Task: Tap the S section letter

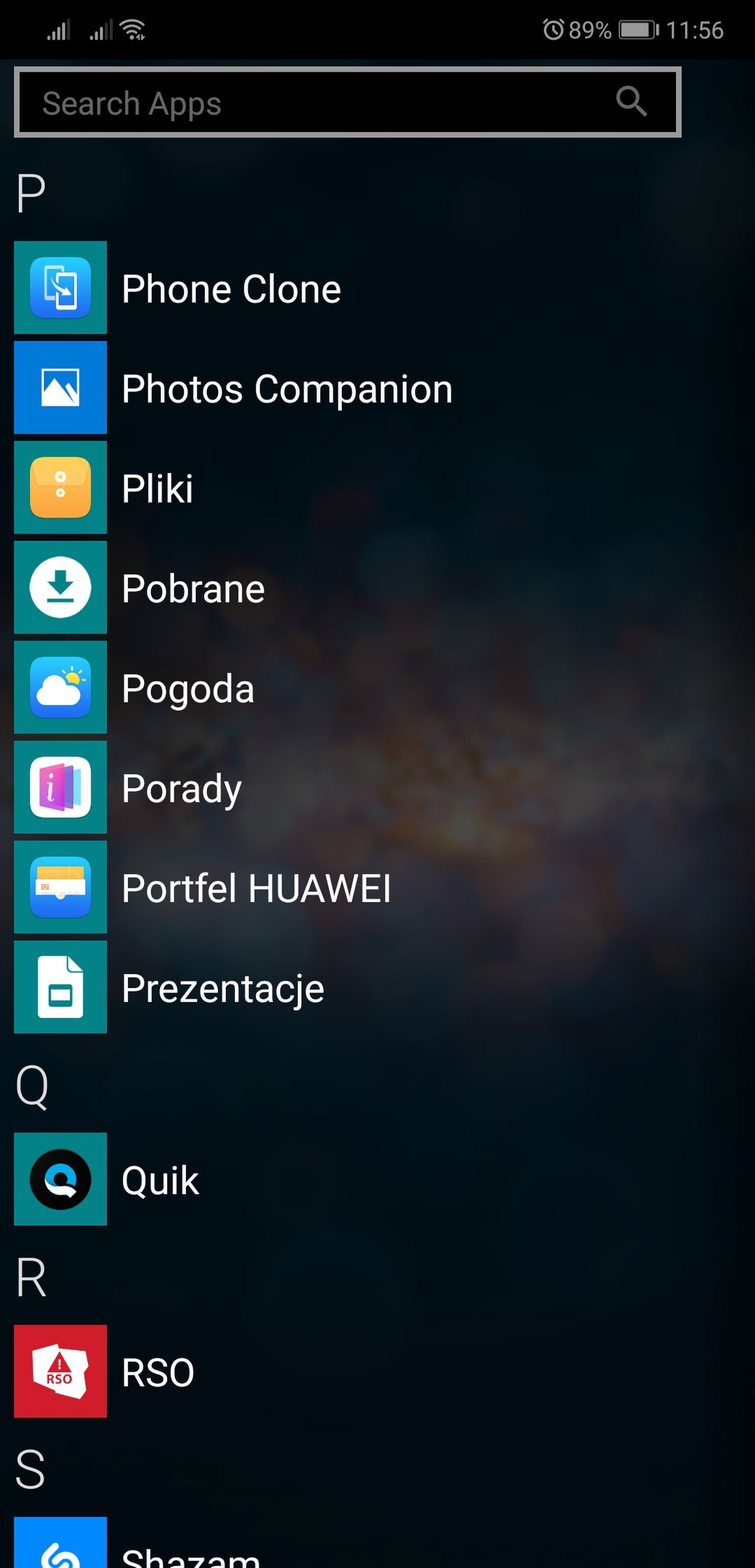Action: [31, 1469]
